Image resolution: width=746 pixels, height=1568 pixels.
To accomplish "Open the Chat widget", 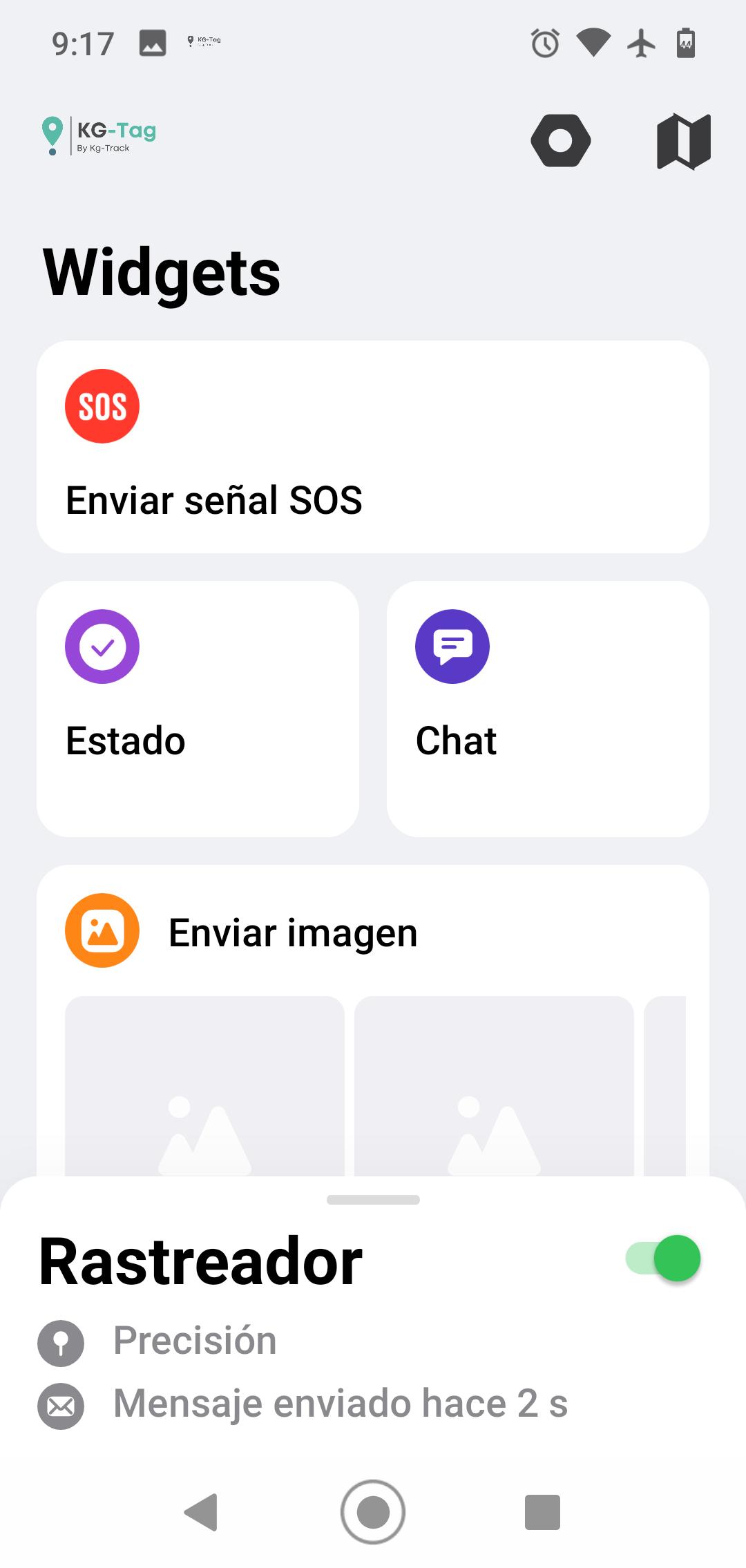I will (548, 709).
